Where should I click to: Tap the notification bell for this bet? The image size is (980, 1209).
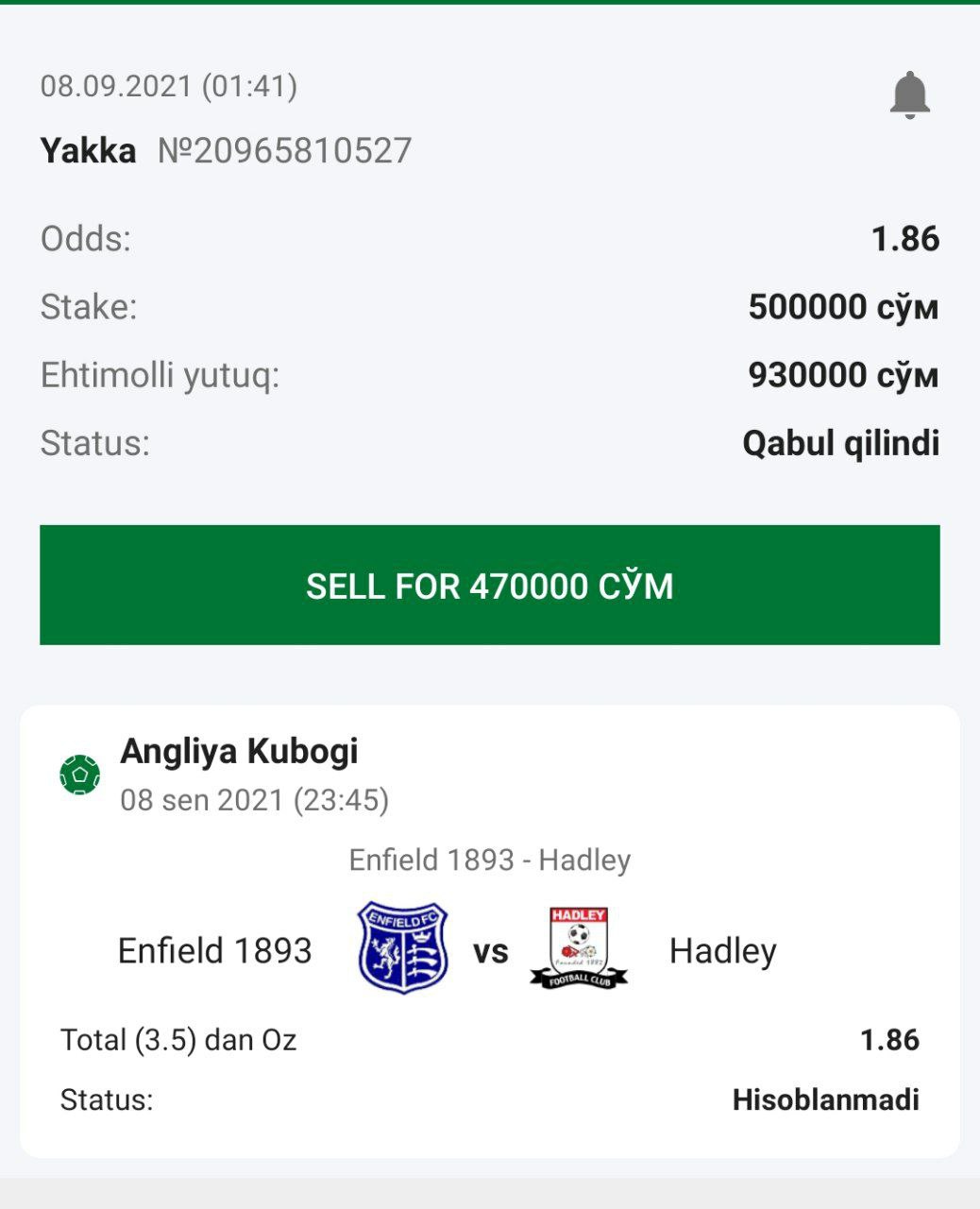909,95
